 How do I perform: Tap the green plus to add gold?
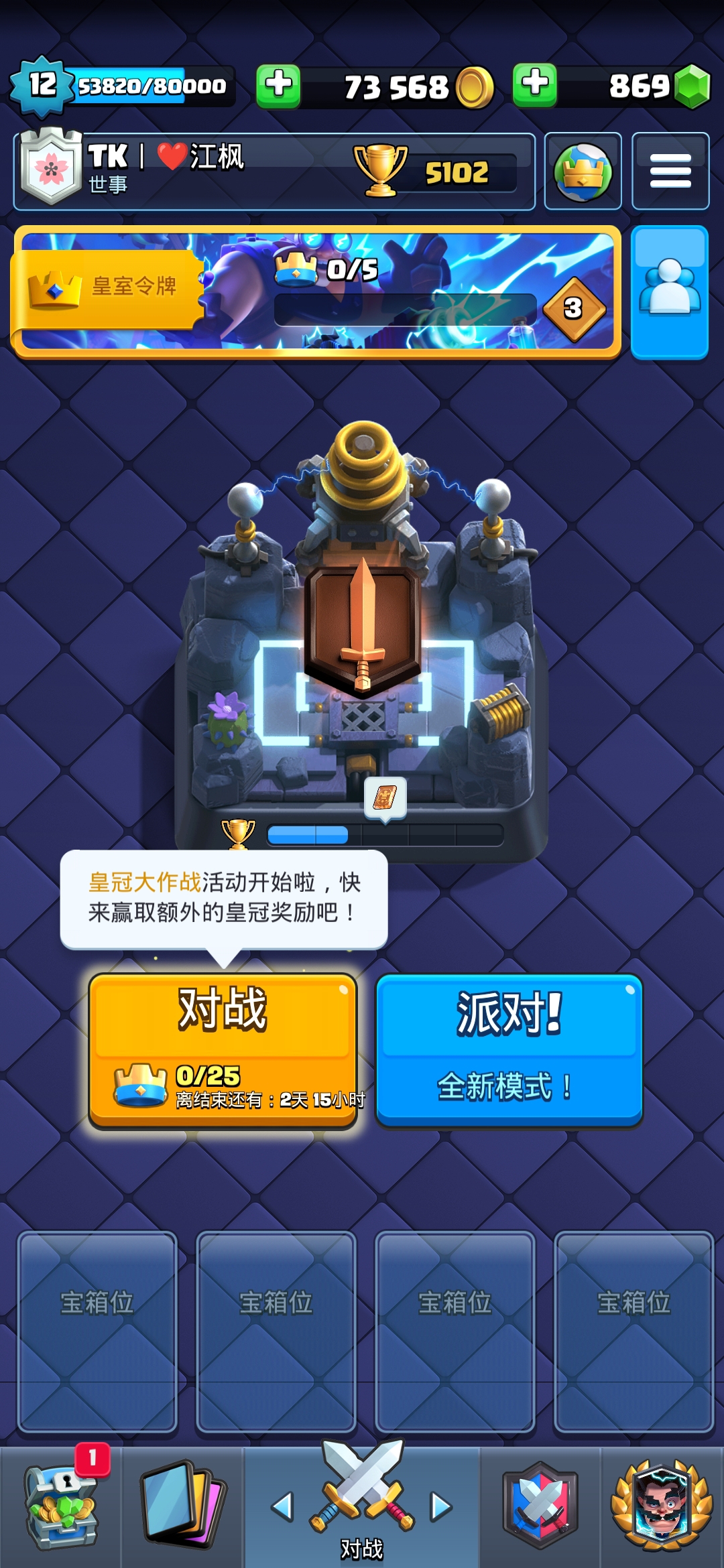(x=278, y=86)
